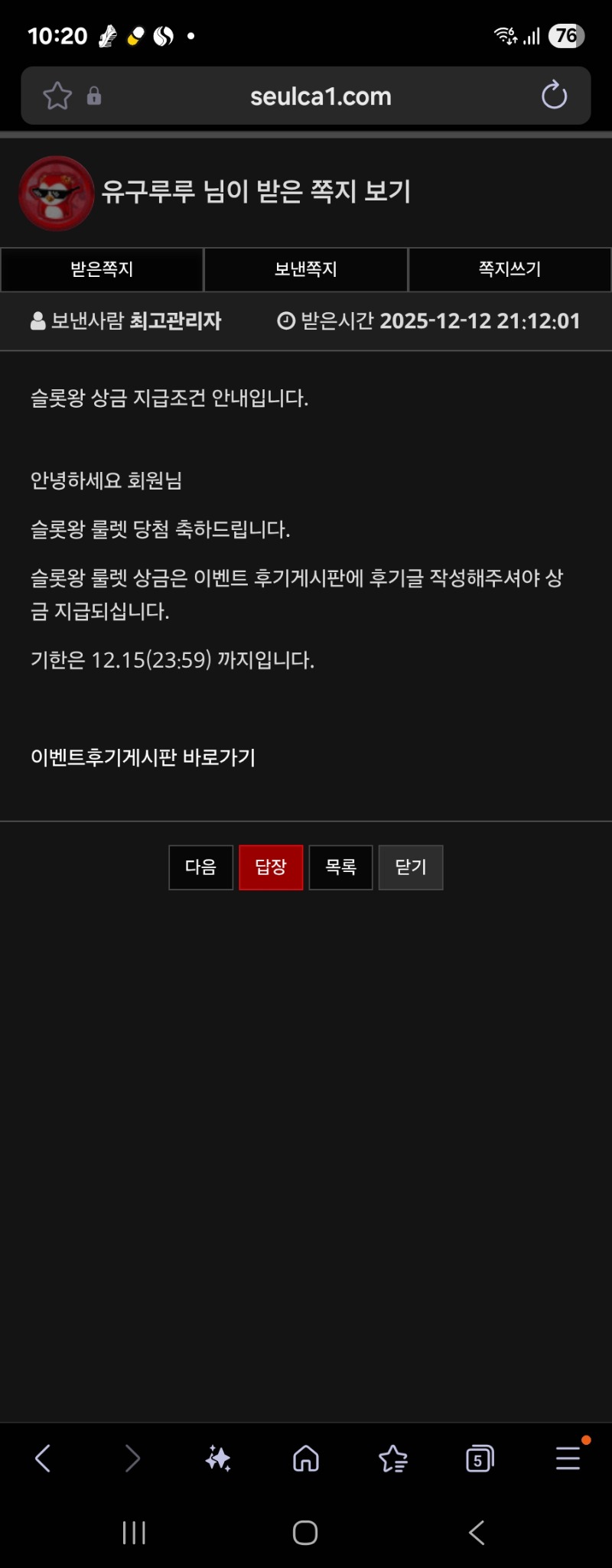Open the browser hamburger menu
The width and height of the screenshot is (612, 1568).
[568, 1459]
